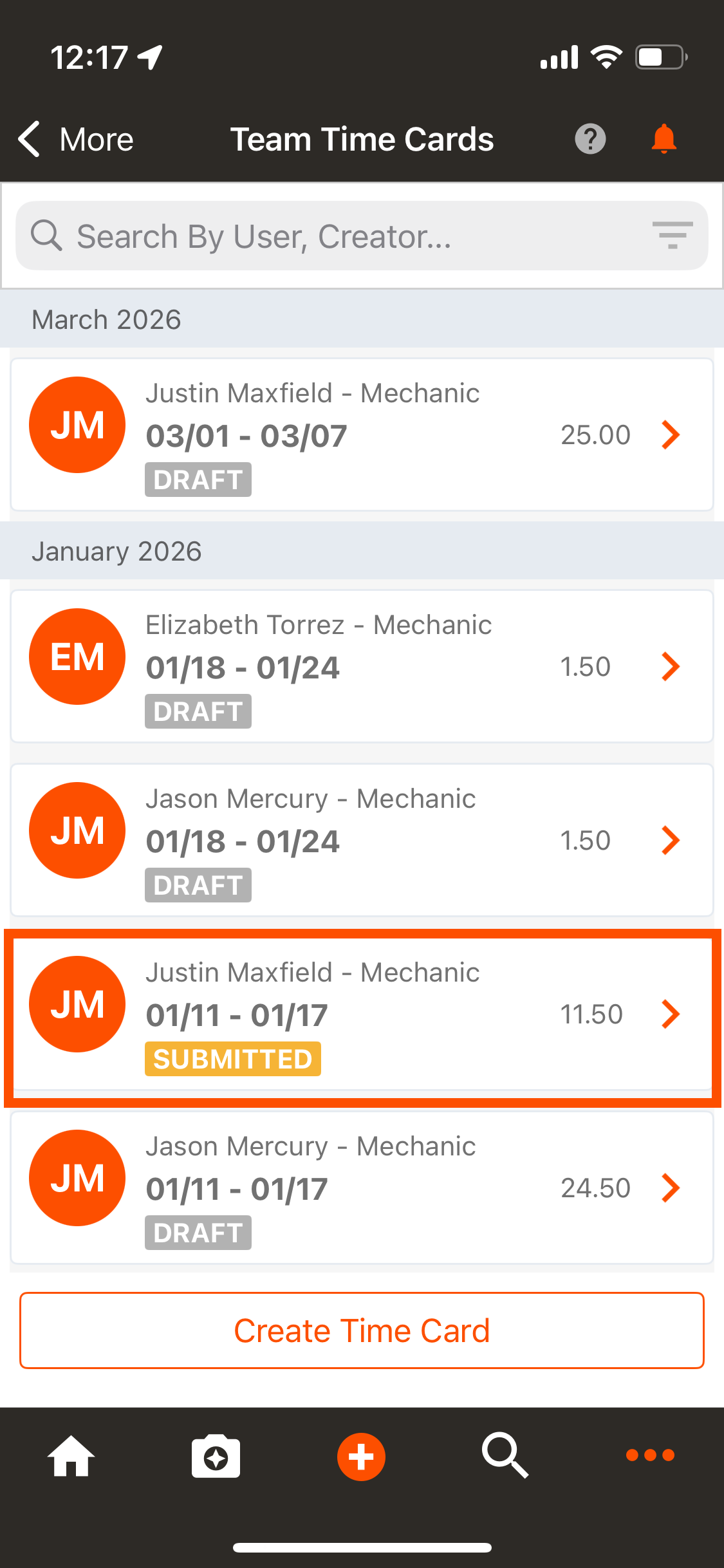Open the help question mark icon
The width and height of the screenshot is (724, 1568).
[x=590, y=139]
